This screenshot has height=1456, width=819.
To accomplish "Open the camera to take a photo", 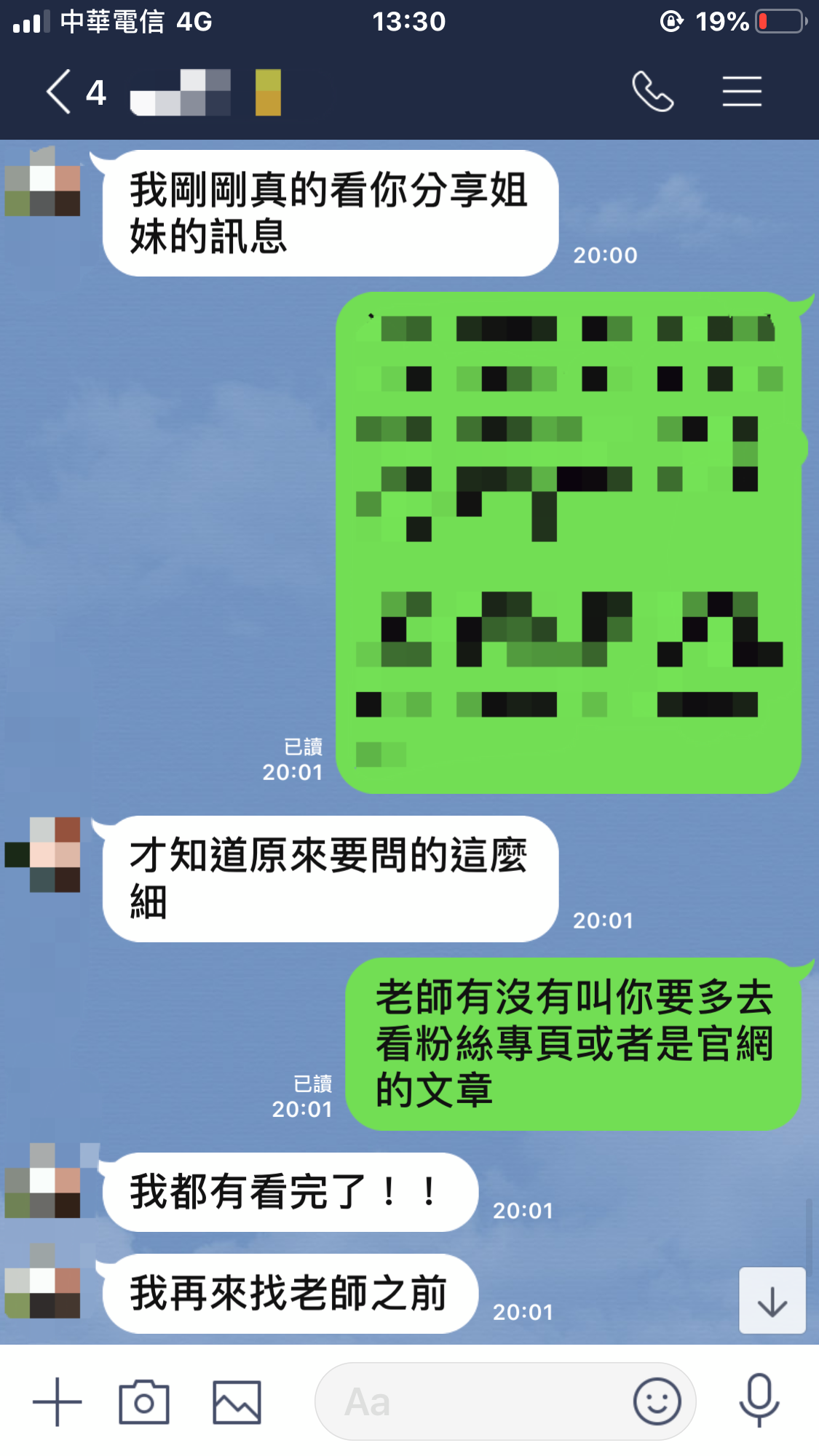I will (x=144, y=1401).
